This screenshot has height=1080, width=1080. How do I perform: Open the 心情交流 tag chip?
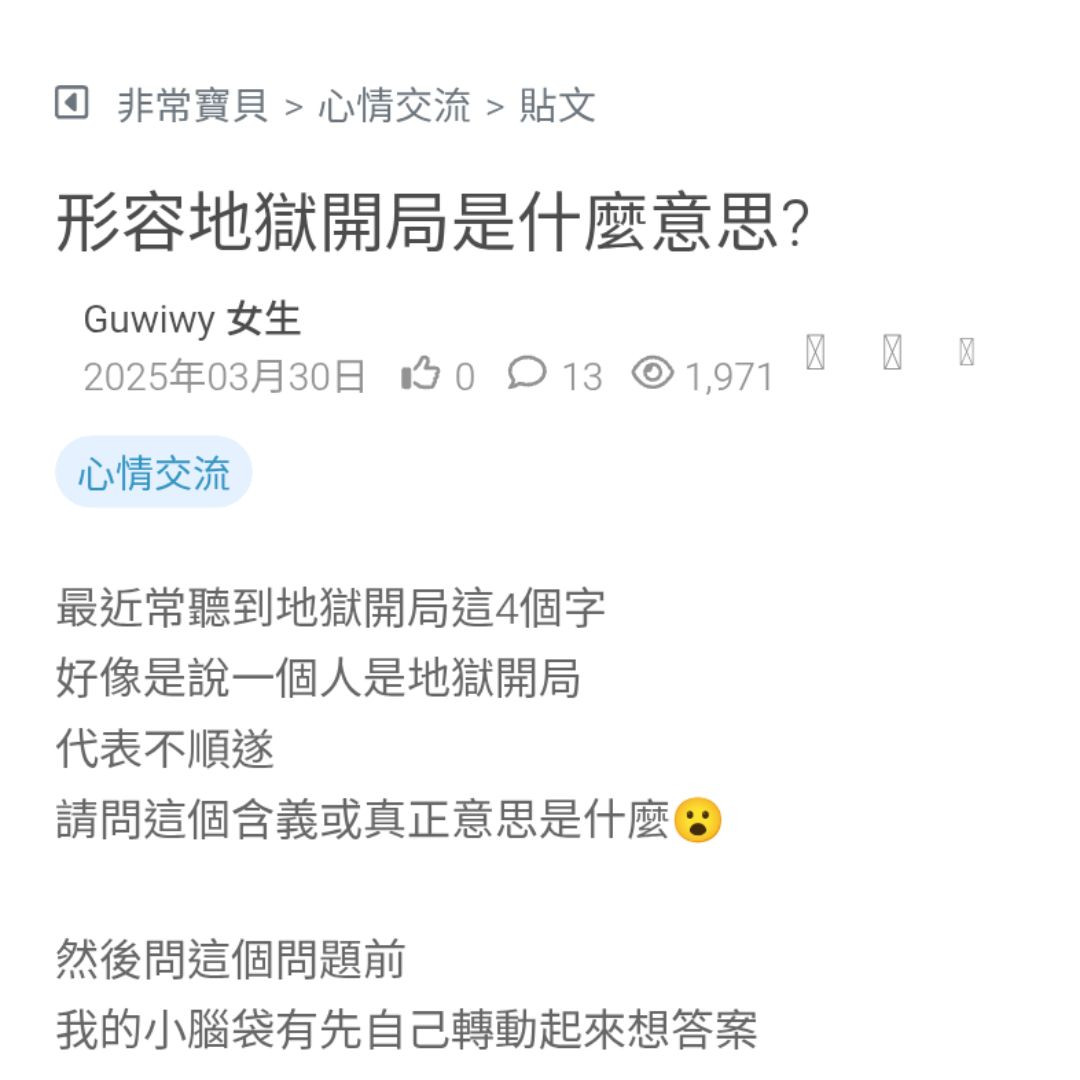click(x=153, y=472)
